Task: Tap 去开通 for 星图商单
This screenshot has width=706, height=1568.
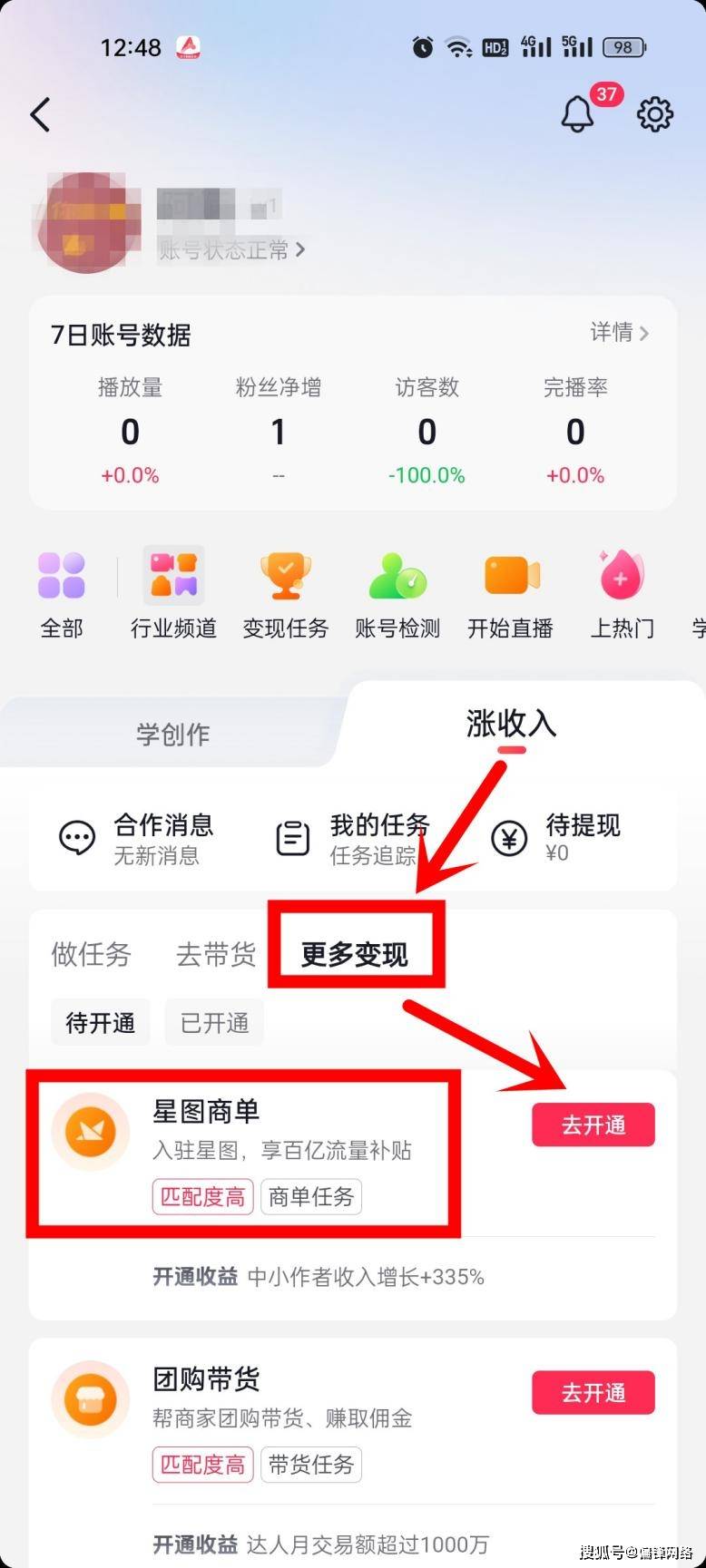Action: point(593,1125)
